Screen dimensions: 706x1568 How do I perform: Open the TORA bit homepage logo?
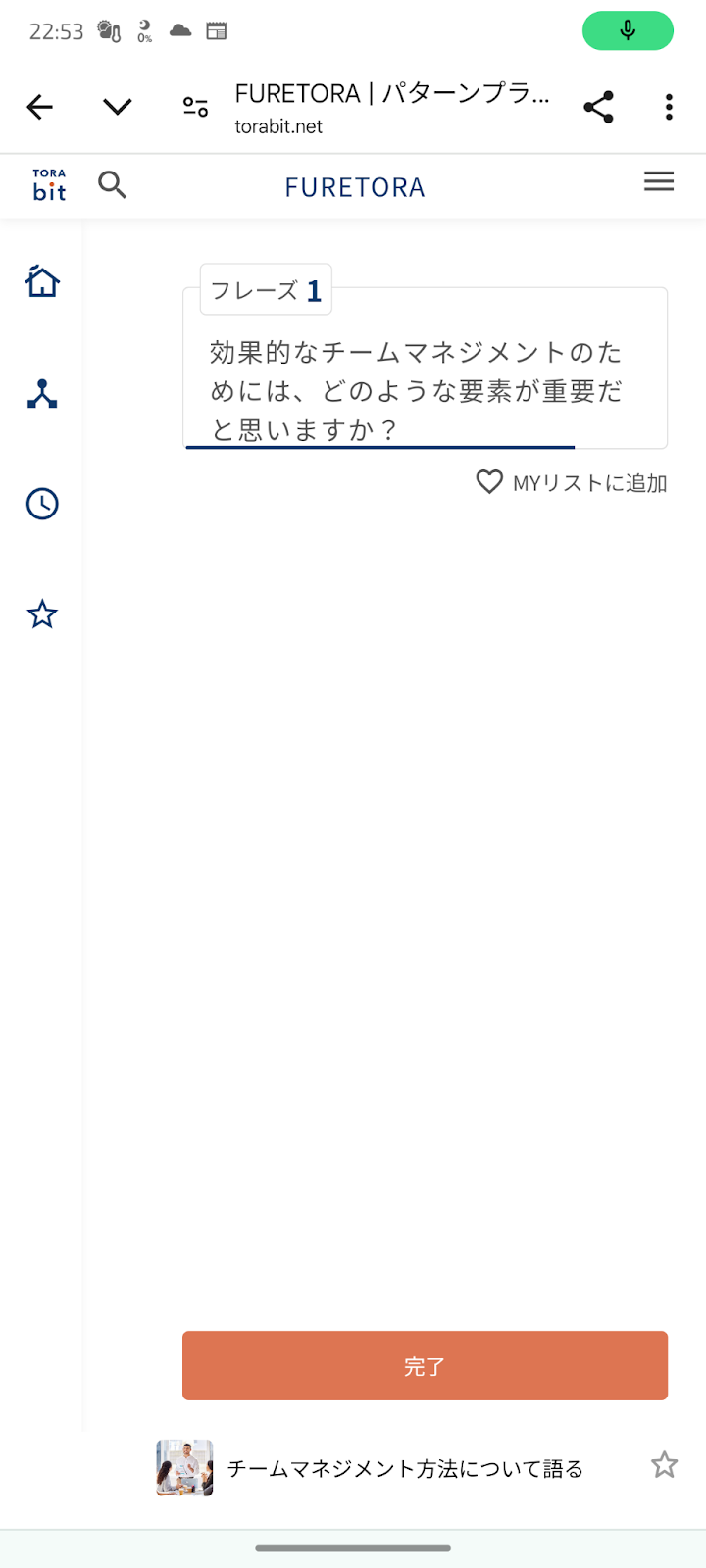(x=49, y=185)
